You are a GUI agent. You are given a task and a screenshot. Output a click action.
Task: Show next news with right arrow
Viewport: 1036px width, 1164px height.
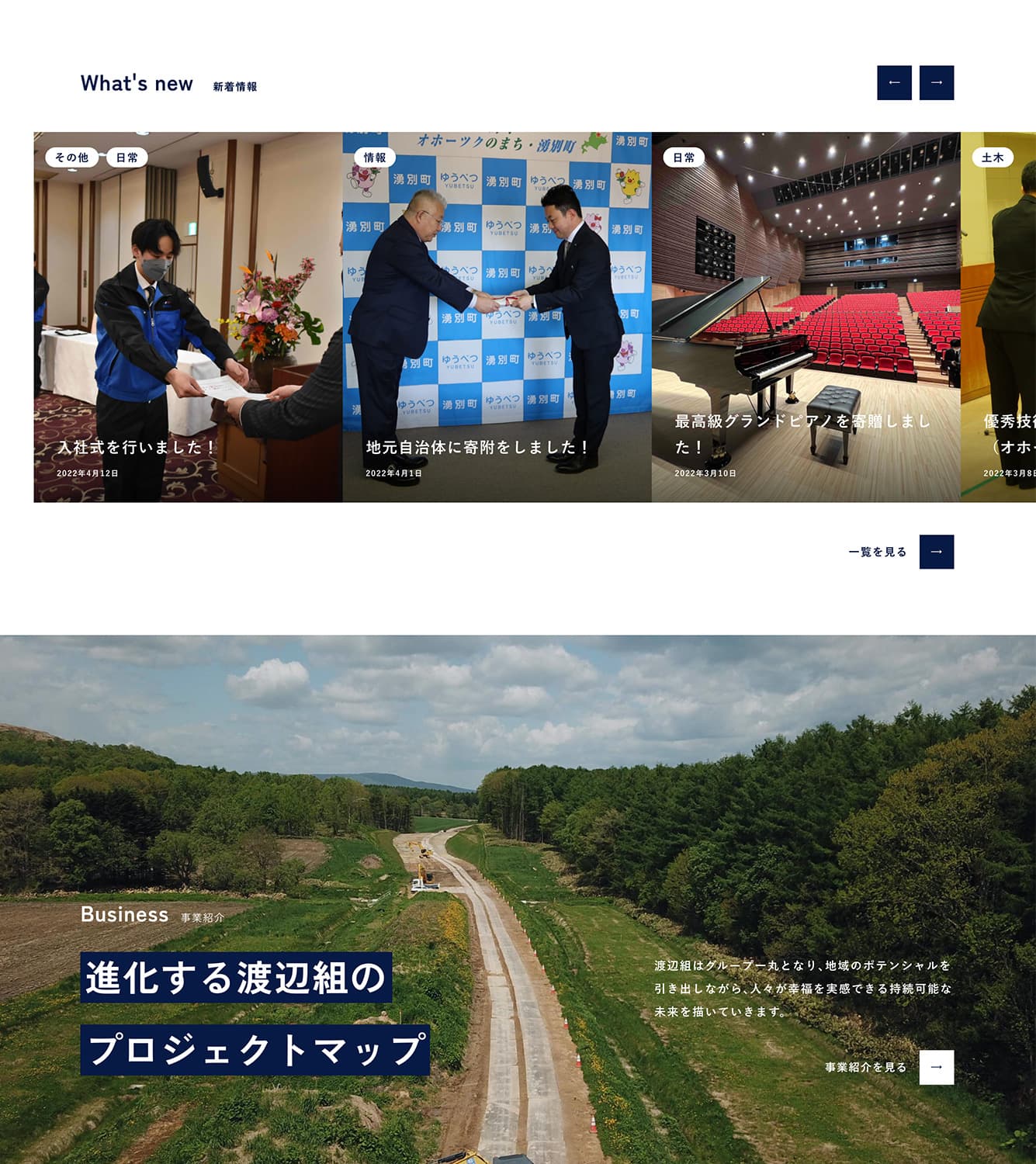(936, 83)
